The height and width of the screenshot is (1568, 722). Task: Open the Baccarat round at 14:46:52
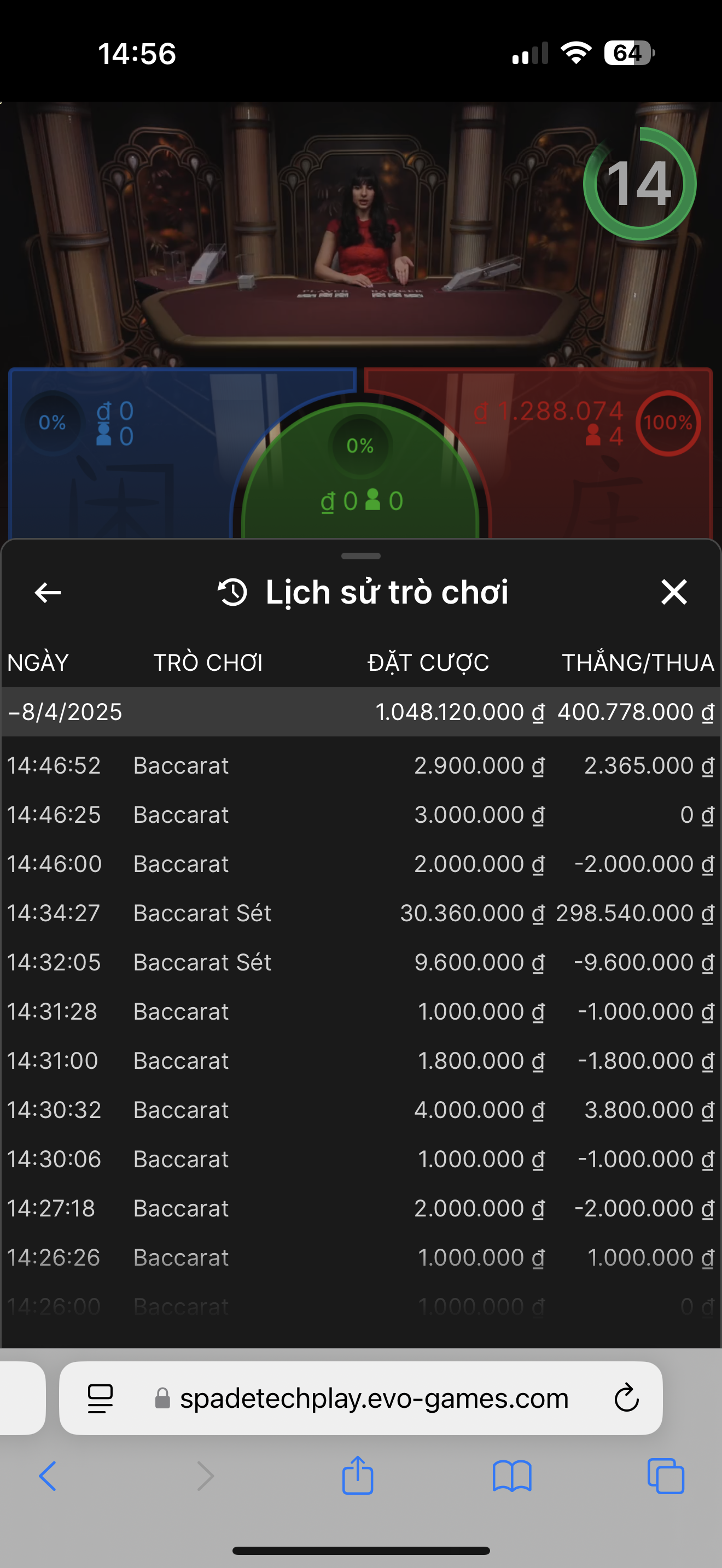point(360,765)
